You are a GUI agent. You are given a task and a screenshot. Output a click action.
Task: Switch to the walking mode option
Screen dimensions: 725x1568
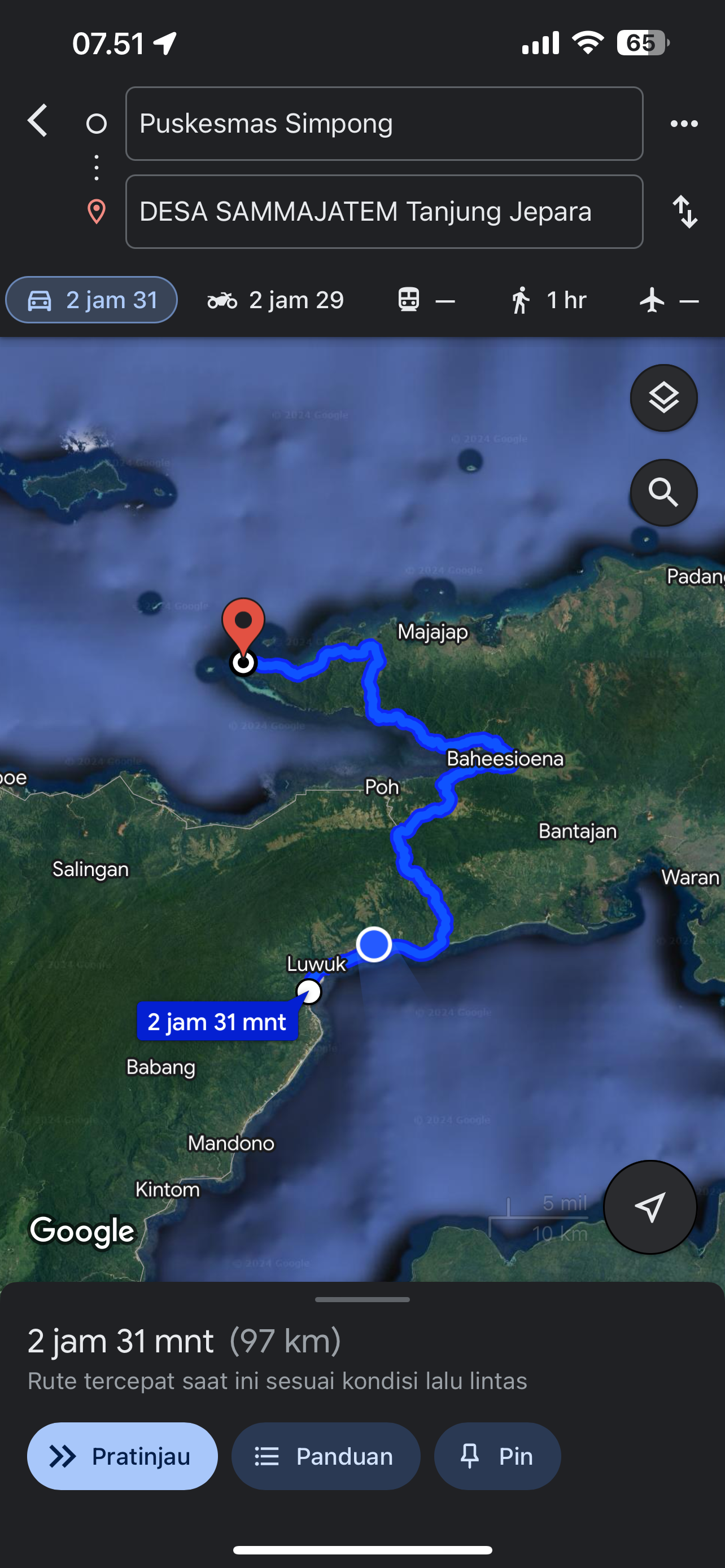coord(548,300)
